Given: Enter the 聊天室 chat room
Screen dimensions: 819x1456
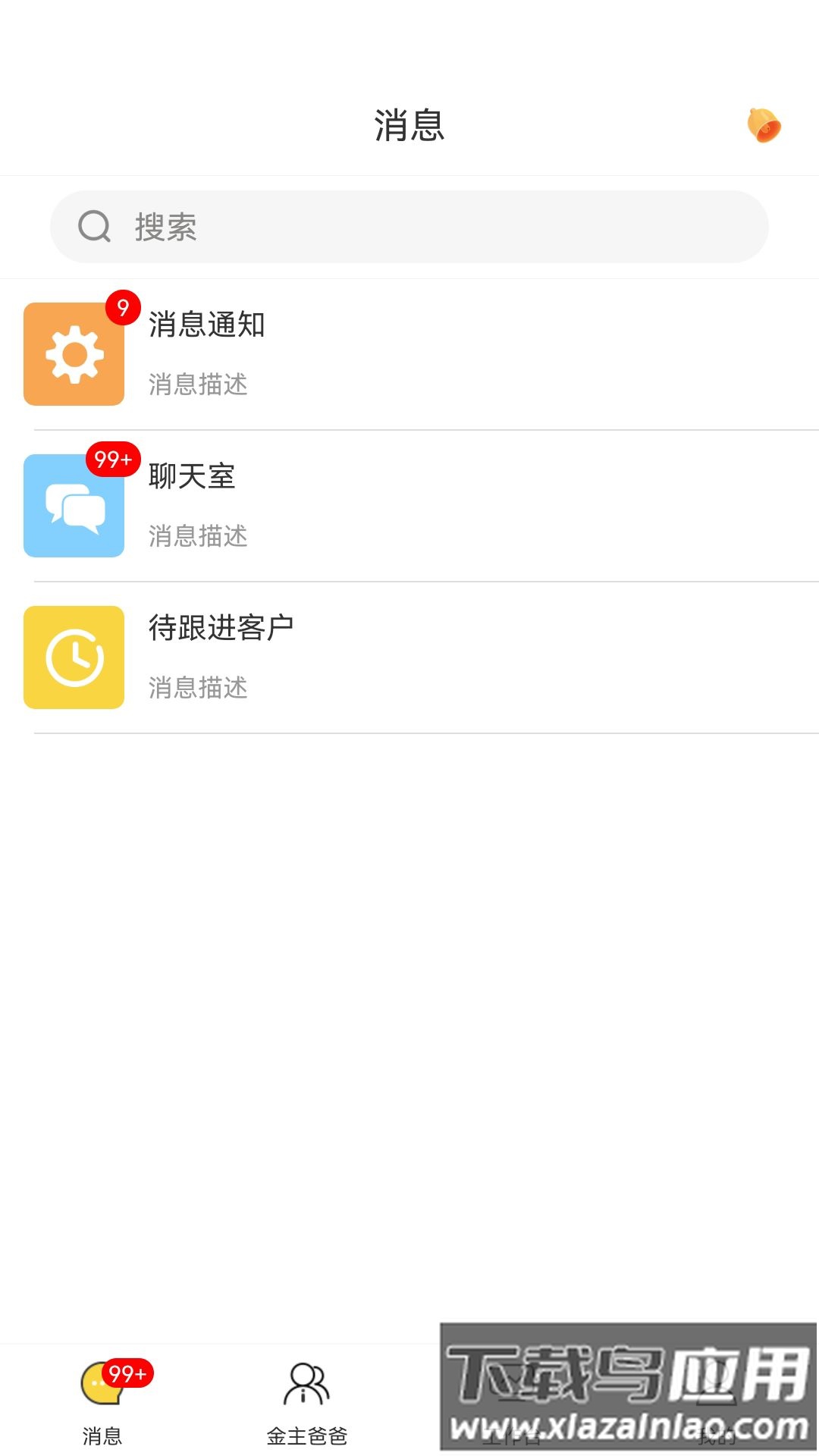Looking at the screenshot, I should (x=409, y=506).
